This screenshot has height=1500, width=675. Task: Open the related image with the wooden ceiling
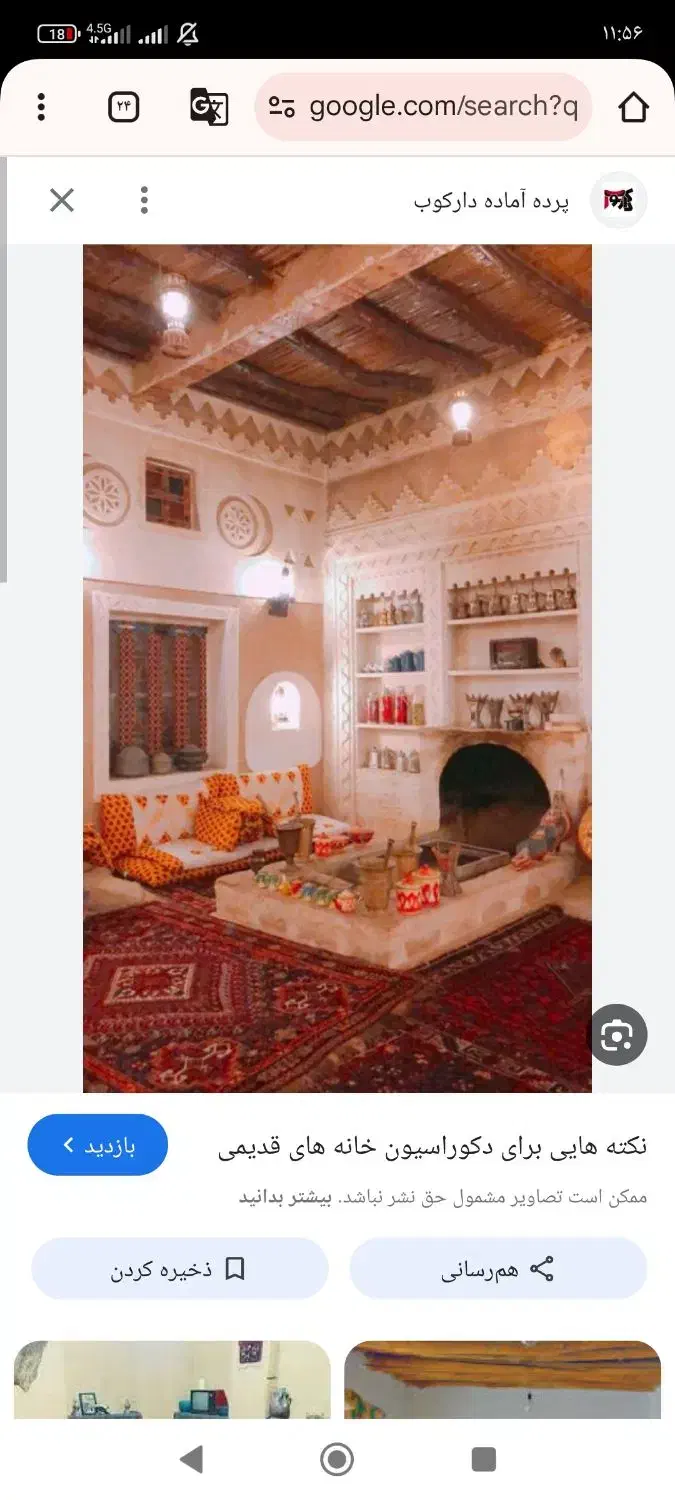502,1380
